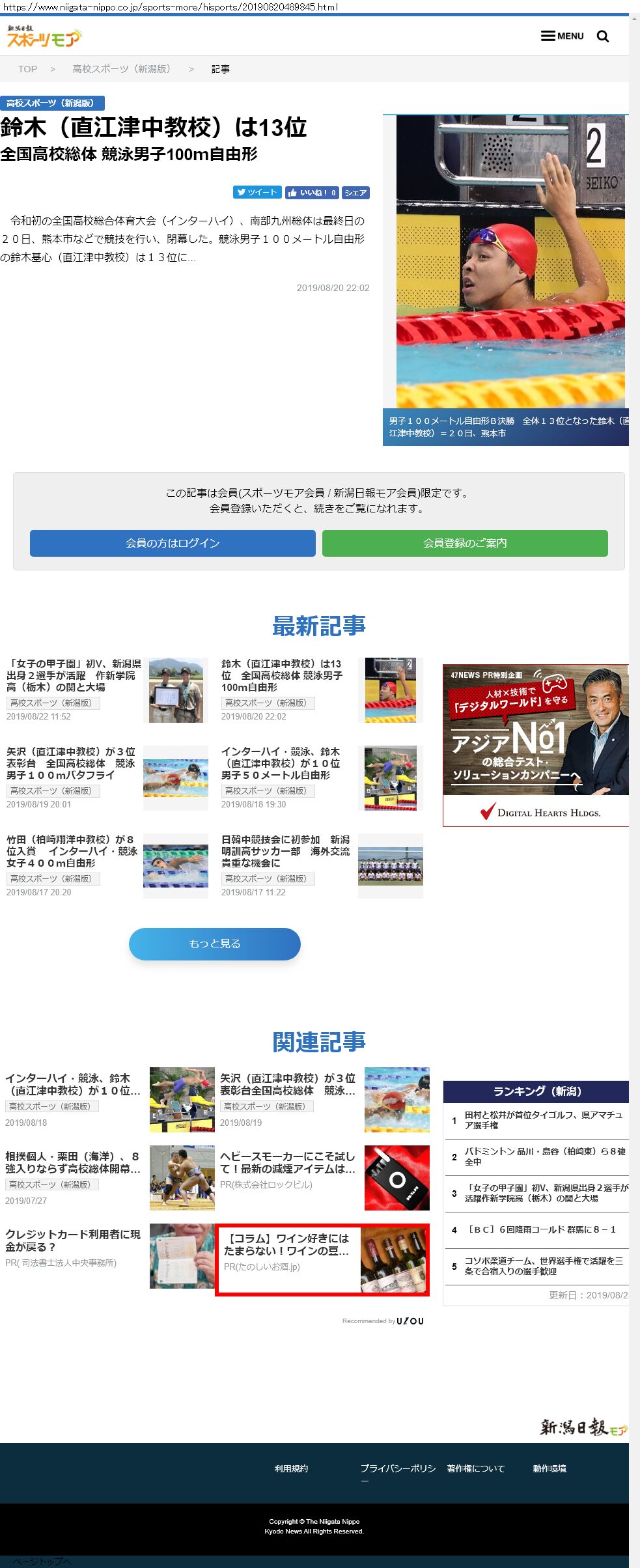Screen dimensions: 640x1568
Task: Tap 会員の方はログイン button
Action: point(173,543)
